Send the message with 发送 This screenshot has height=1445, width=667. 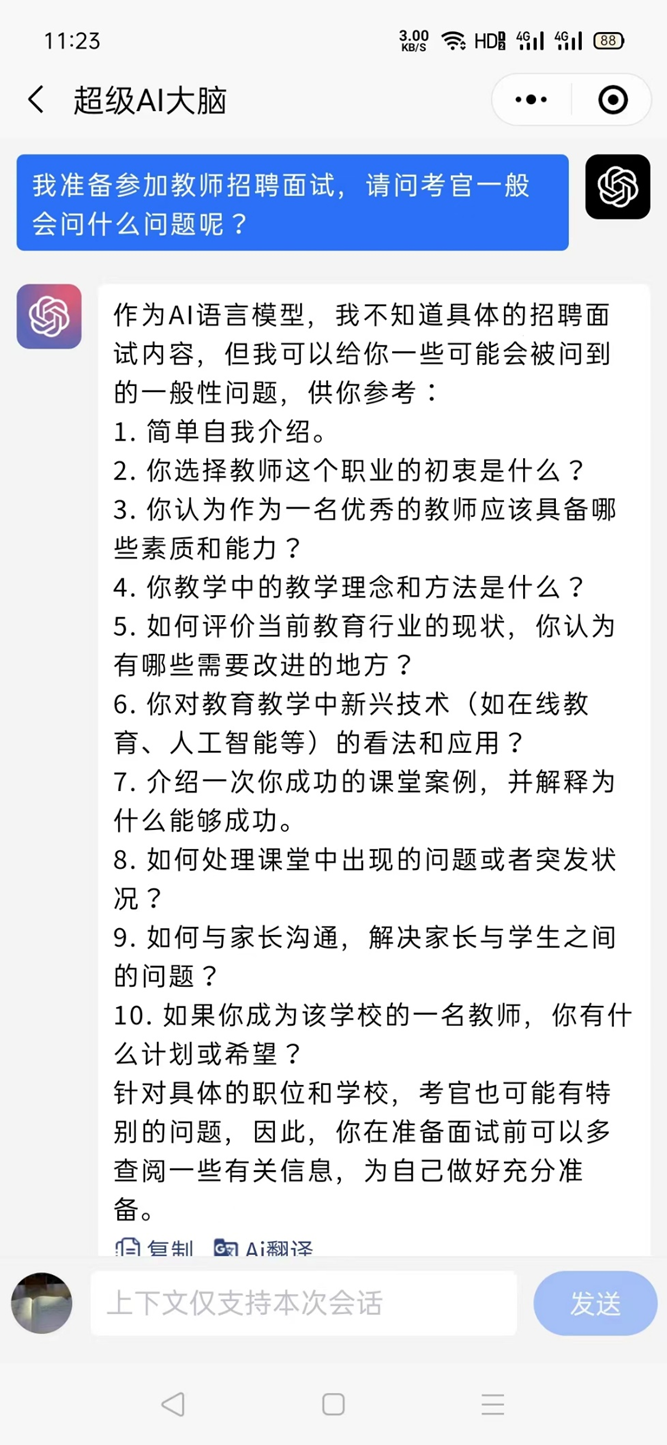pos(595,1303)
